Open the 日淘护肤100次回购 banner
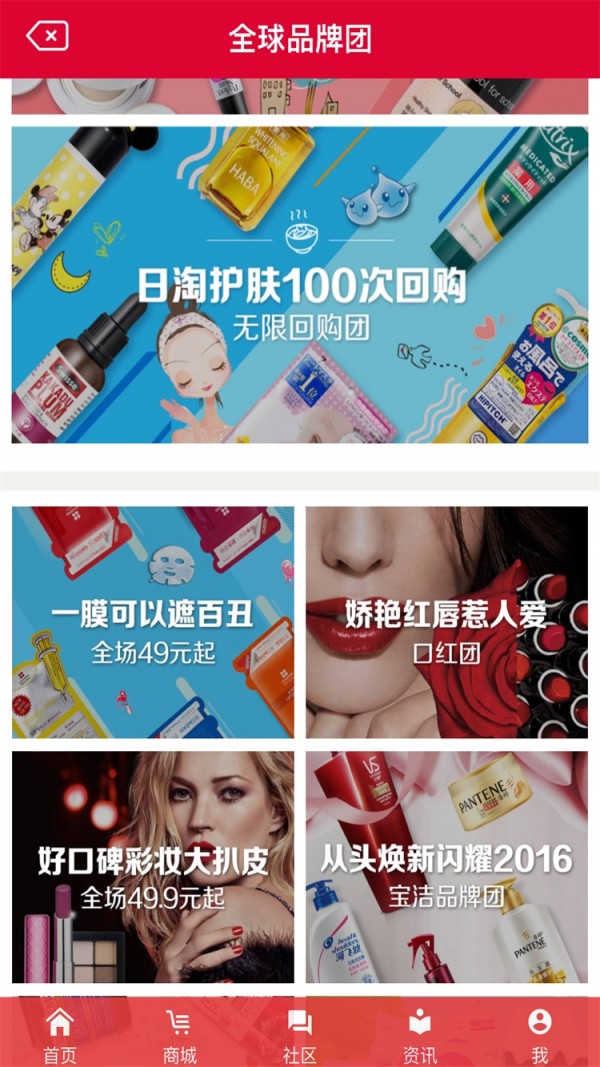The image size is (600, 1067). [x=300, y=285]
